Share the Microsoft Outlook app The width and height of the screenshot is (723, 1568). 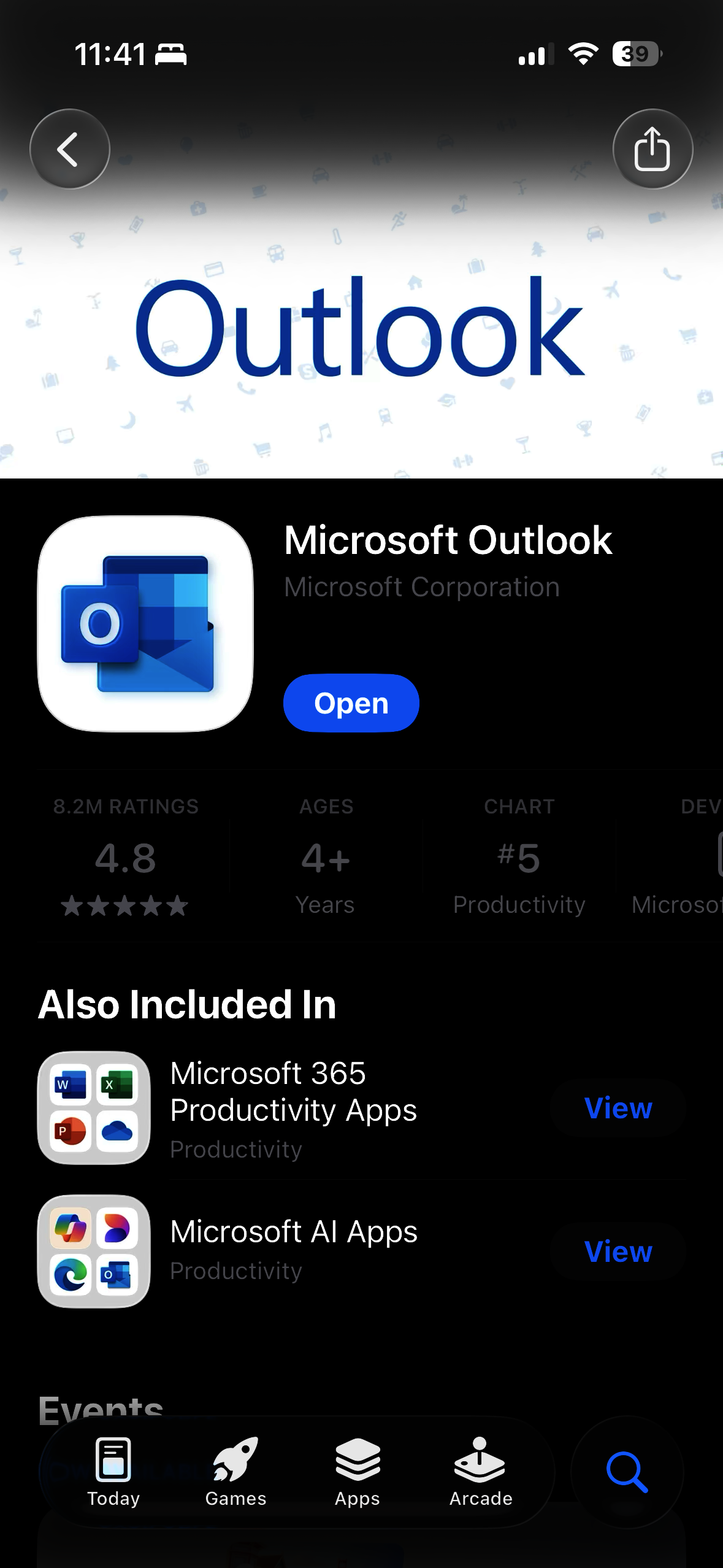pyautogui.click(x=652, y=149)
